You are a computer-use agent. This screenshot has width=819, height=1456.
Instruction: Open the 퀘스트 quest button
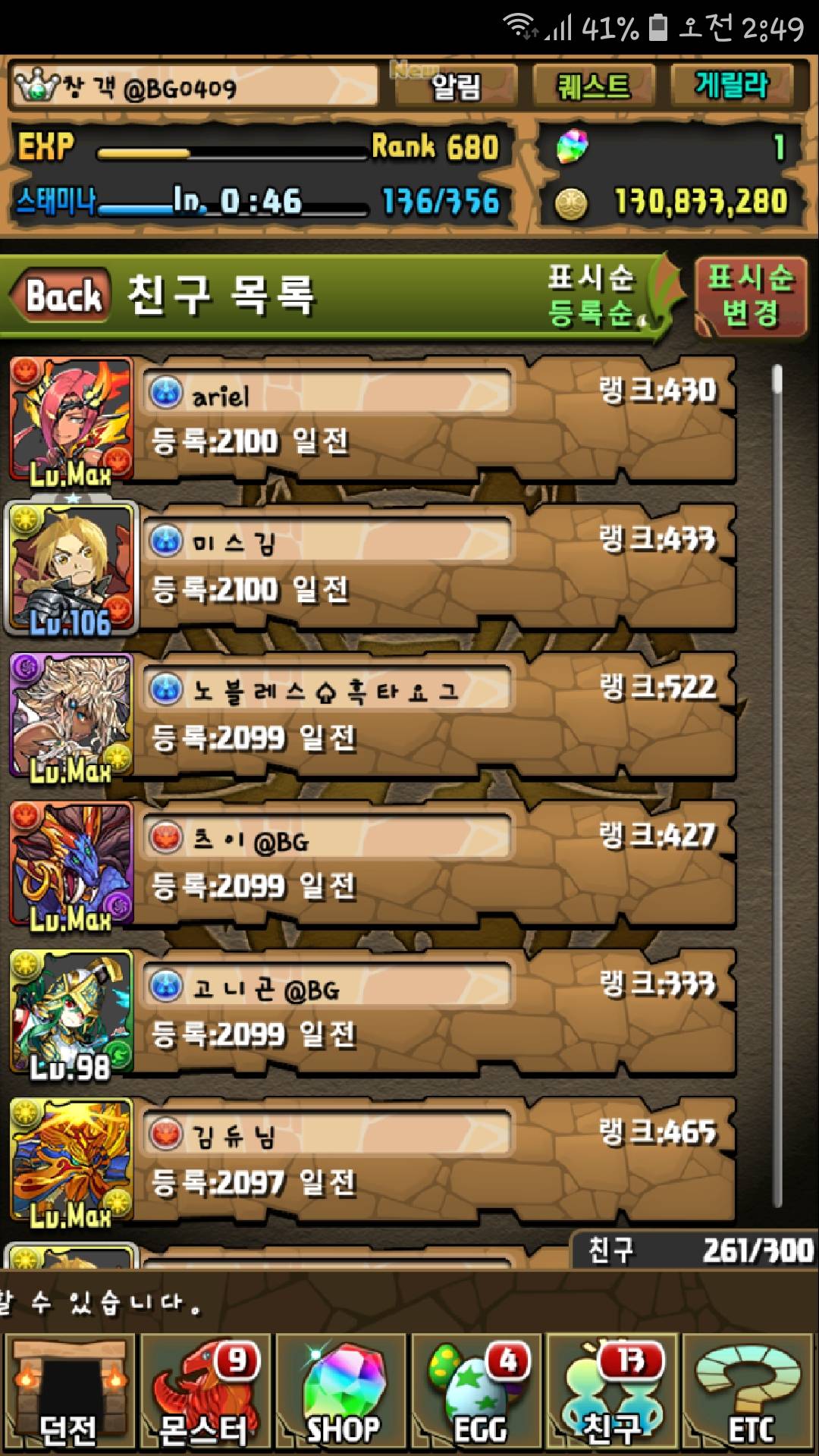coord(594,86)
